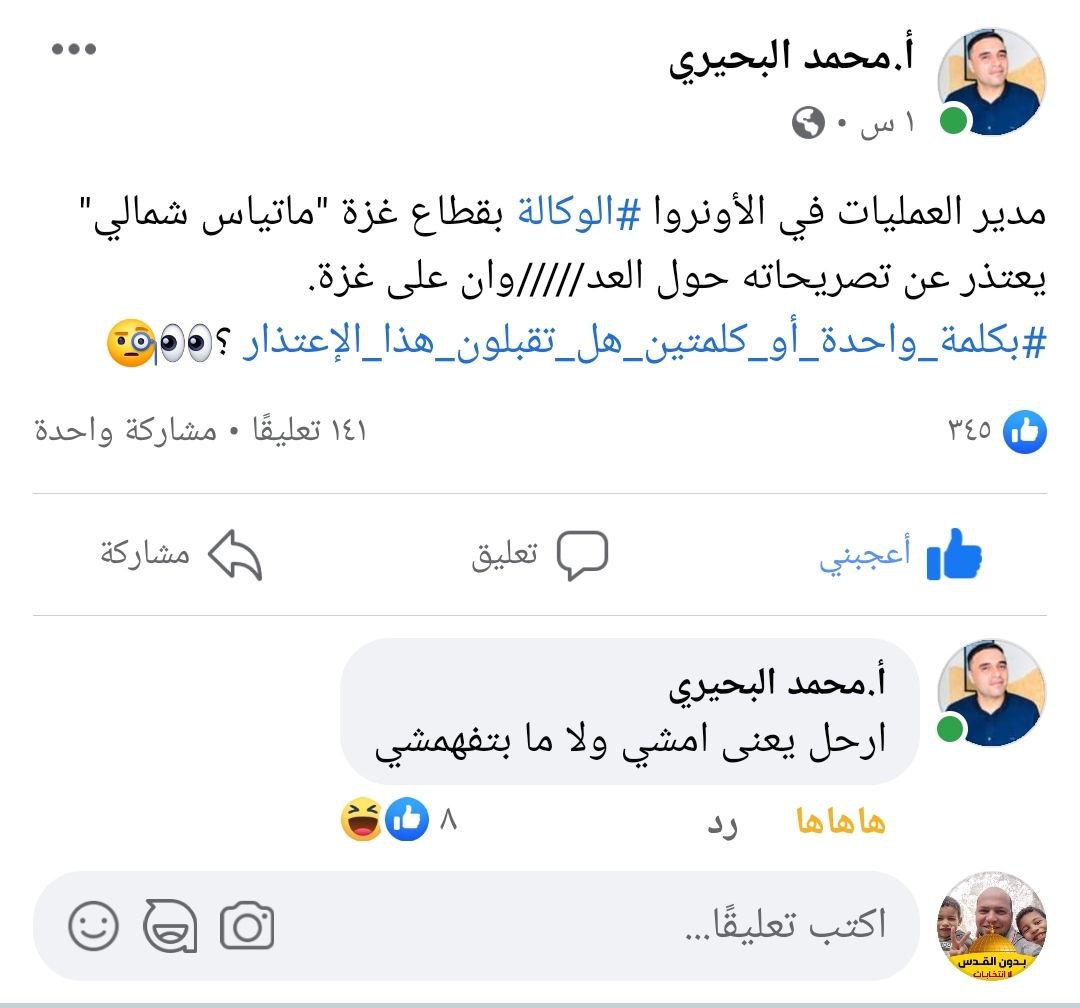Open post author's profile picture
This screenshot has height=1008, width=1080.
(x=990, y=80)
